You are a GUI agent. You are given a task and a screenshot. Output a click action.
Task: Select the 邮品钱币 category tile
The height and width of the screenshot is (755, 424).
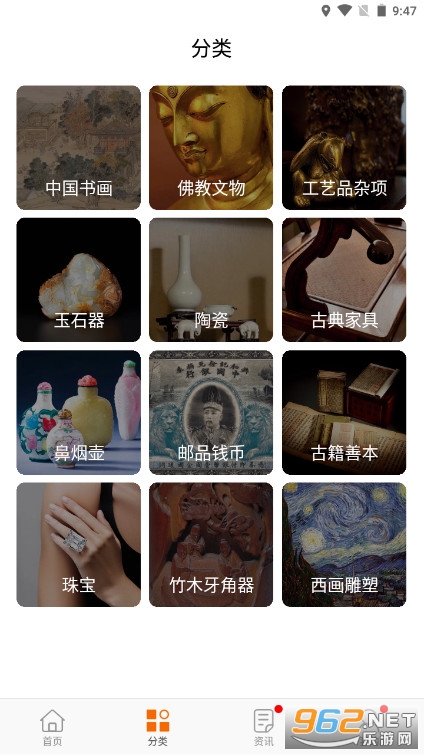pos(211,412)
